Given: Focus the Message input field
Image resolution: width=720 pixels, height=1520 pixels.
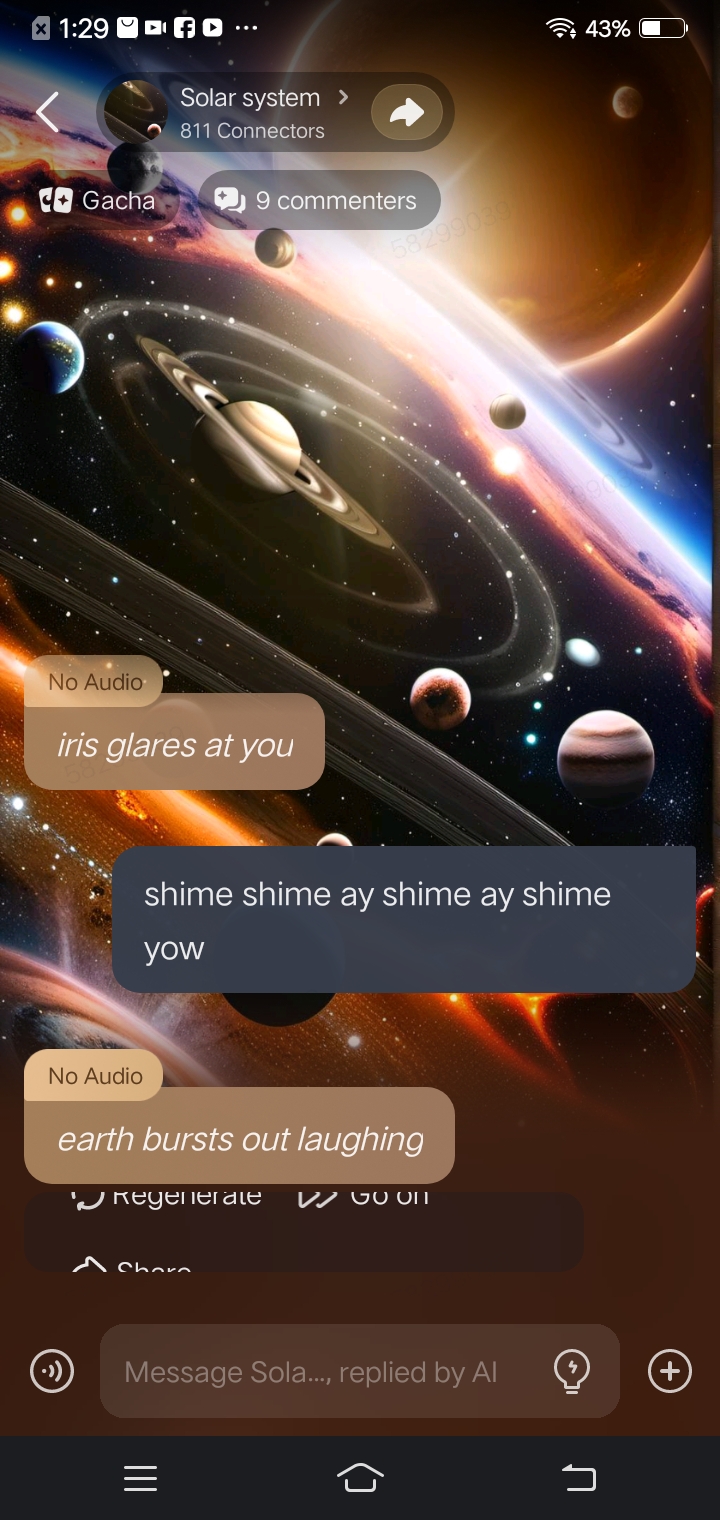Looking at the screenshot, I should tap(320, 1371).
